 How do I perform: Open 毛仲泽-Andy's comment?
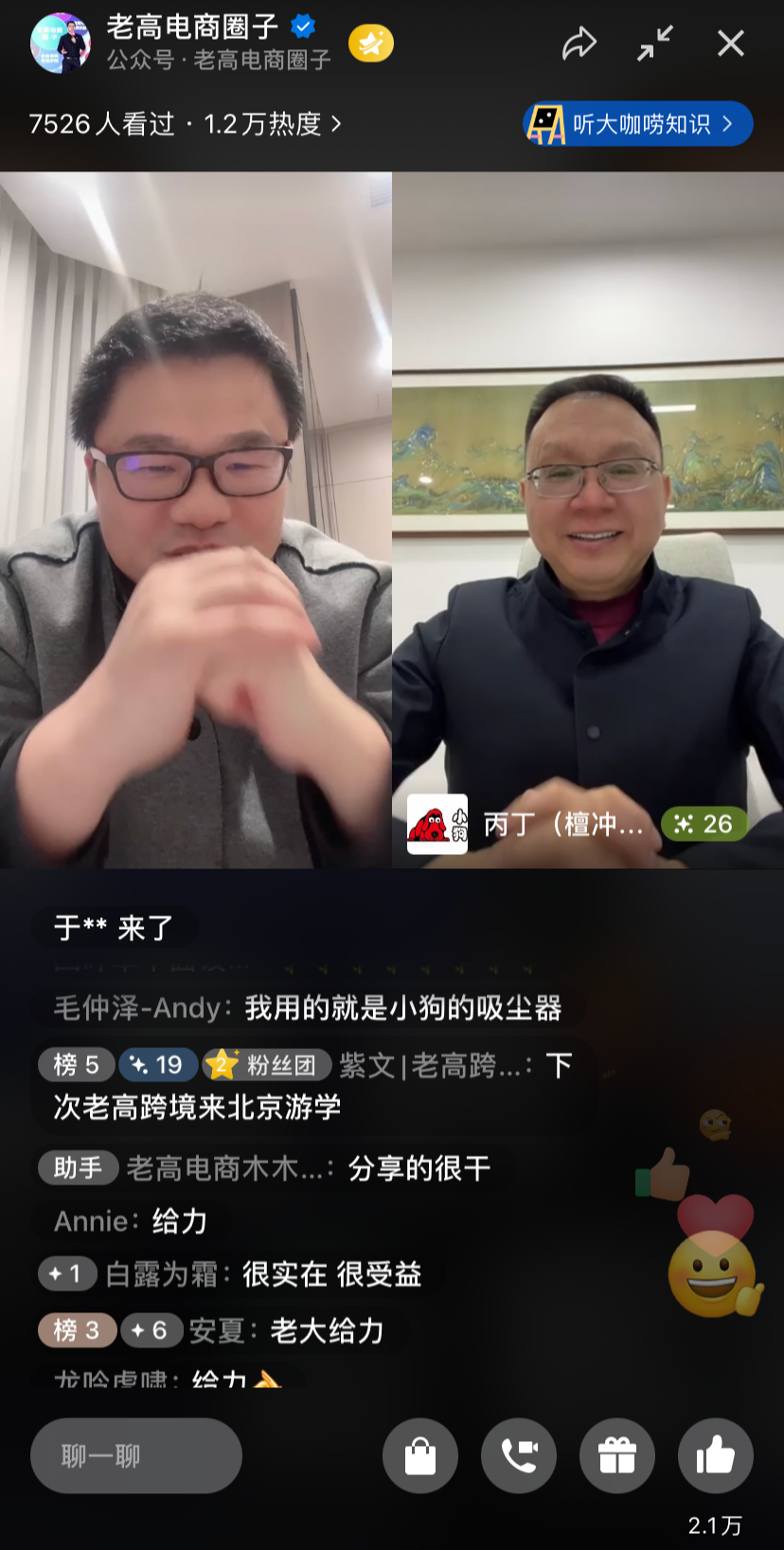308,1008
